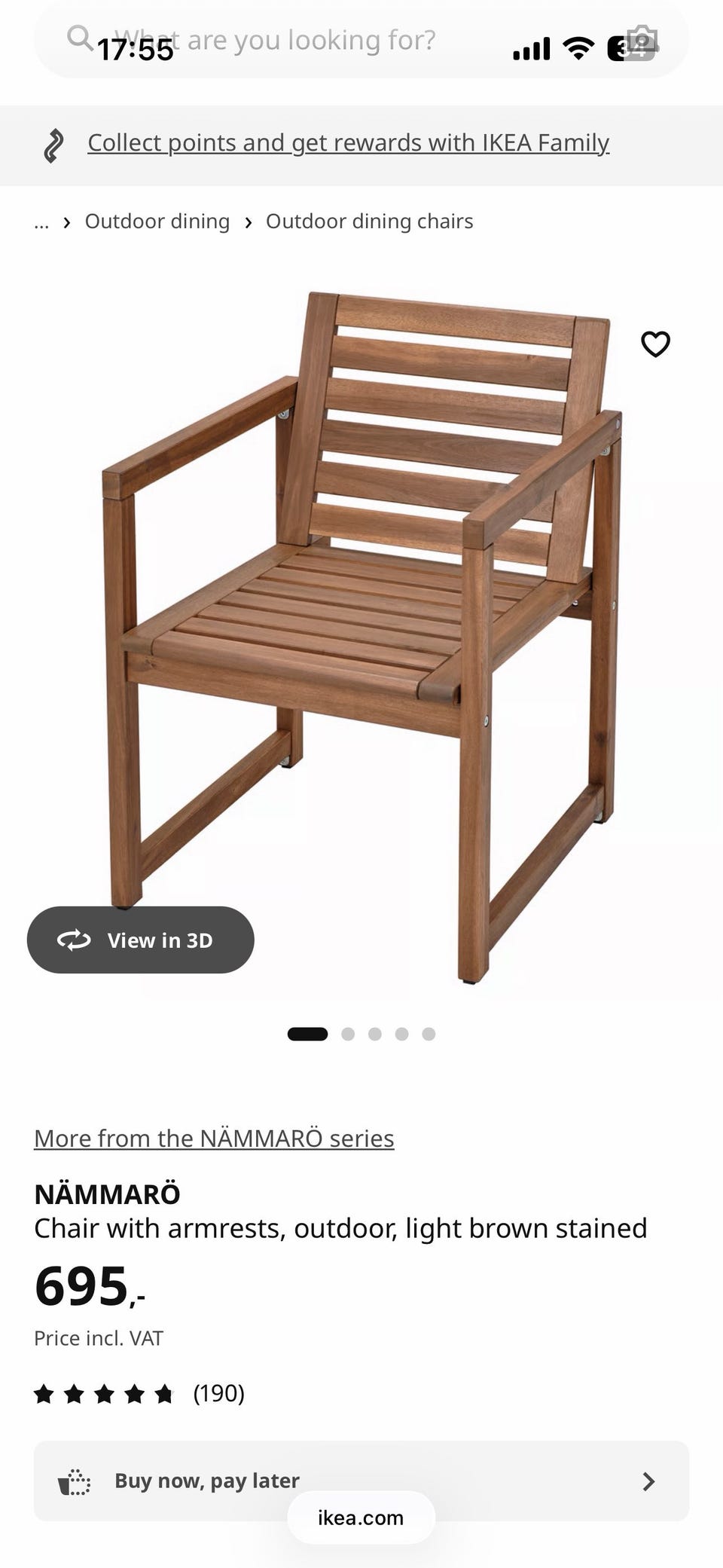The image size is (723, 1568).
Task: Open More from the NÄMMARÖ series
Action: pos(214,1139)
